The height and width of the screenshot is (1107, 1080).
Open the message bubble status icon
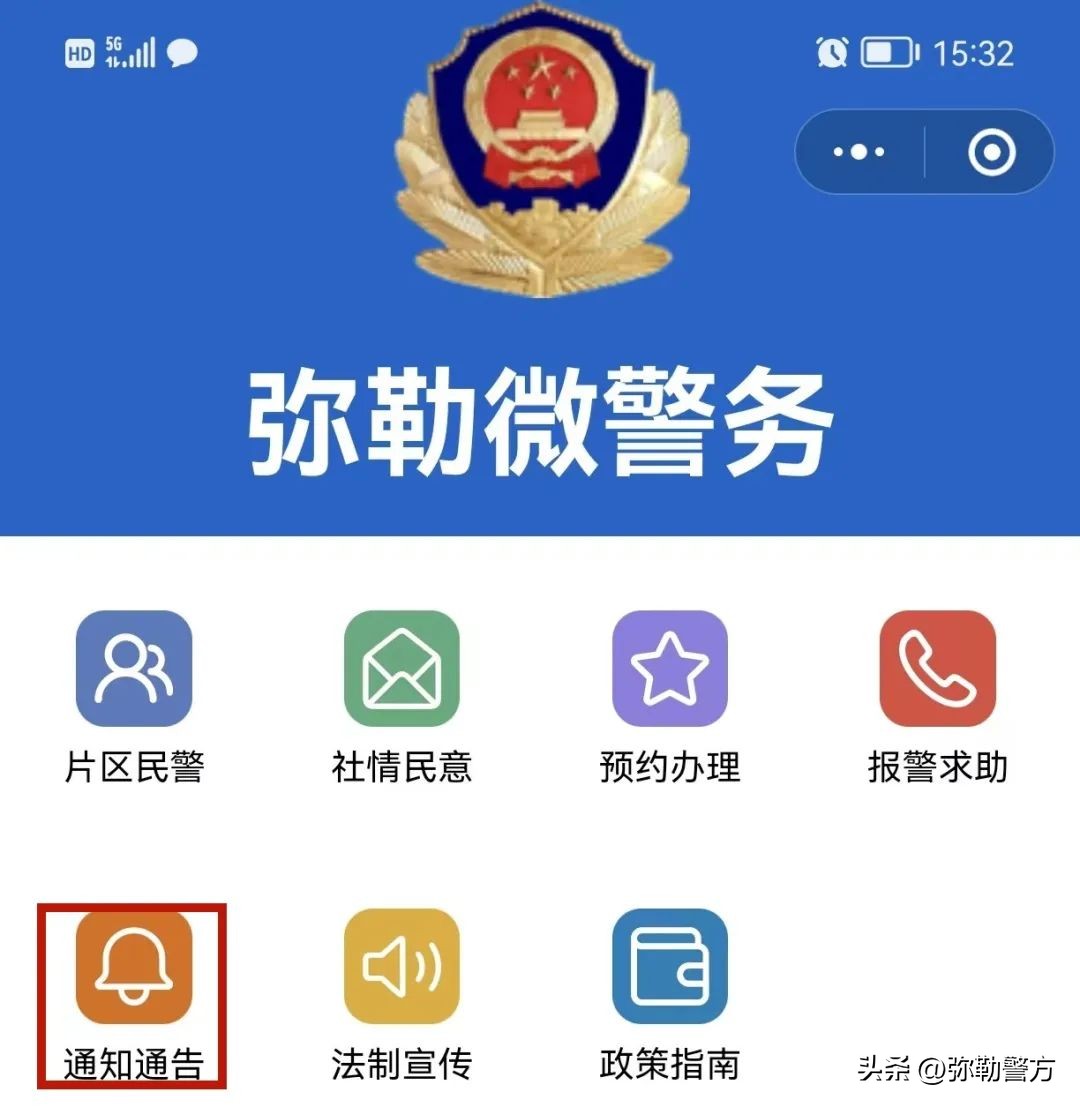[x=183, y=54]
